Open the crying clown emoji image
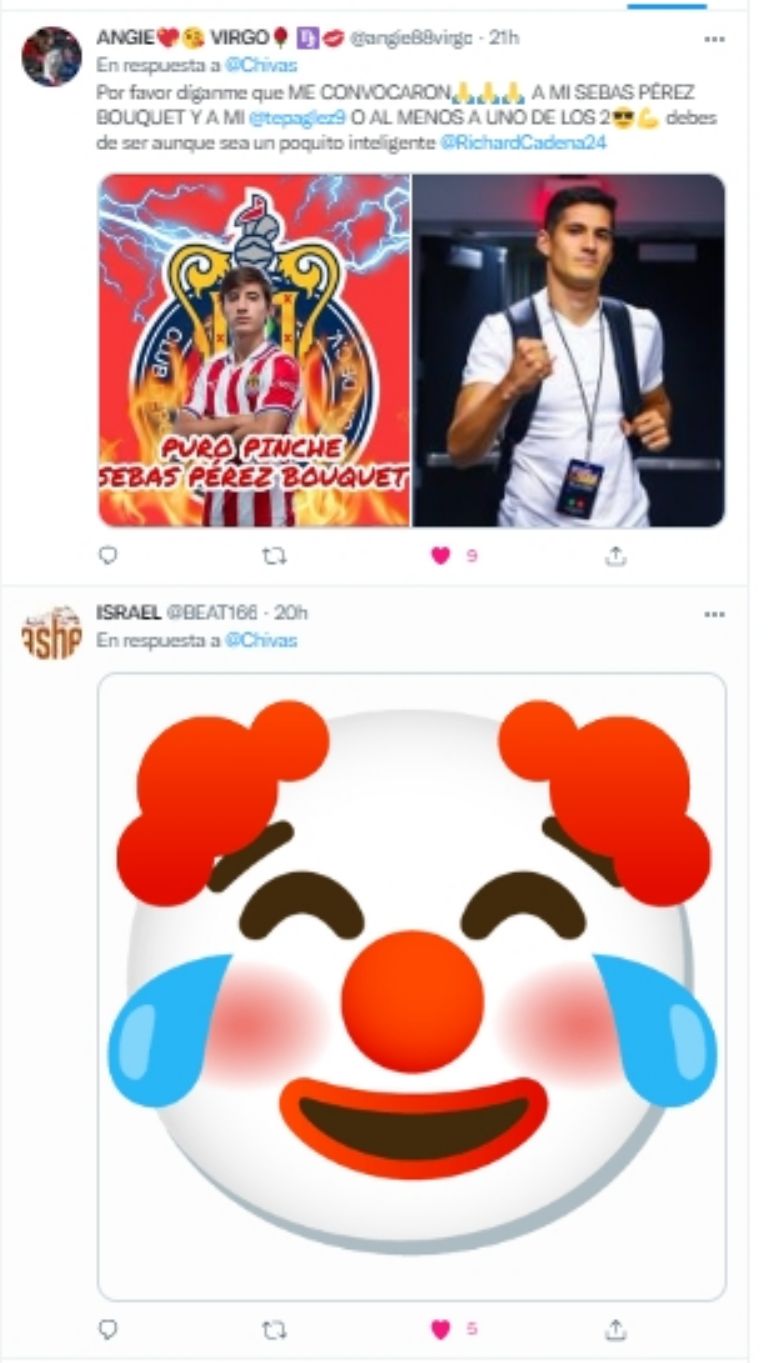 [412, 985]
